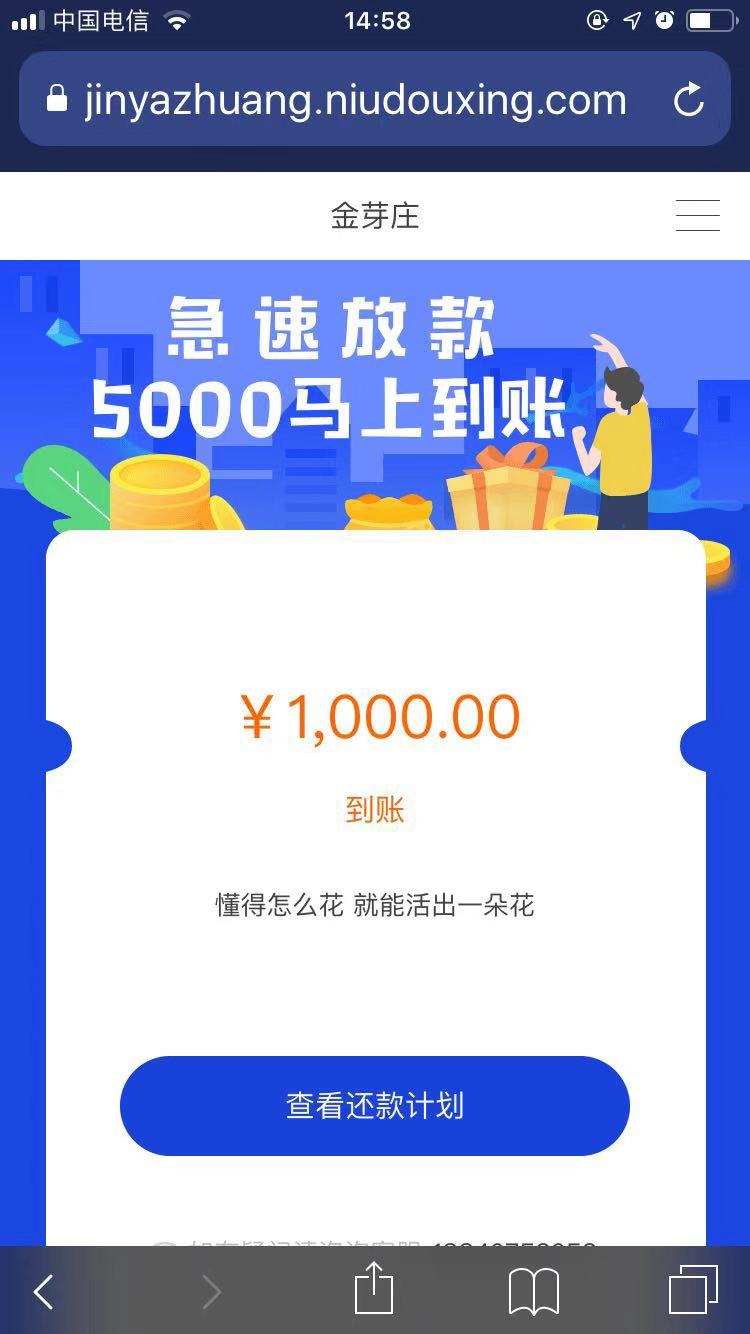Open the bookmarks book icon
750x1334 pixels.
click(534, 1292)
